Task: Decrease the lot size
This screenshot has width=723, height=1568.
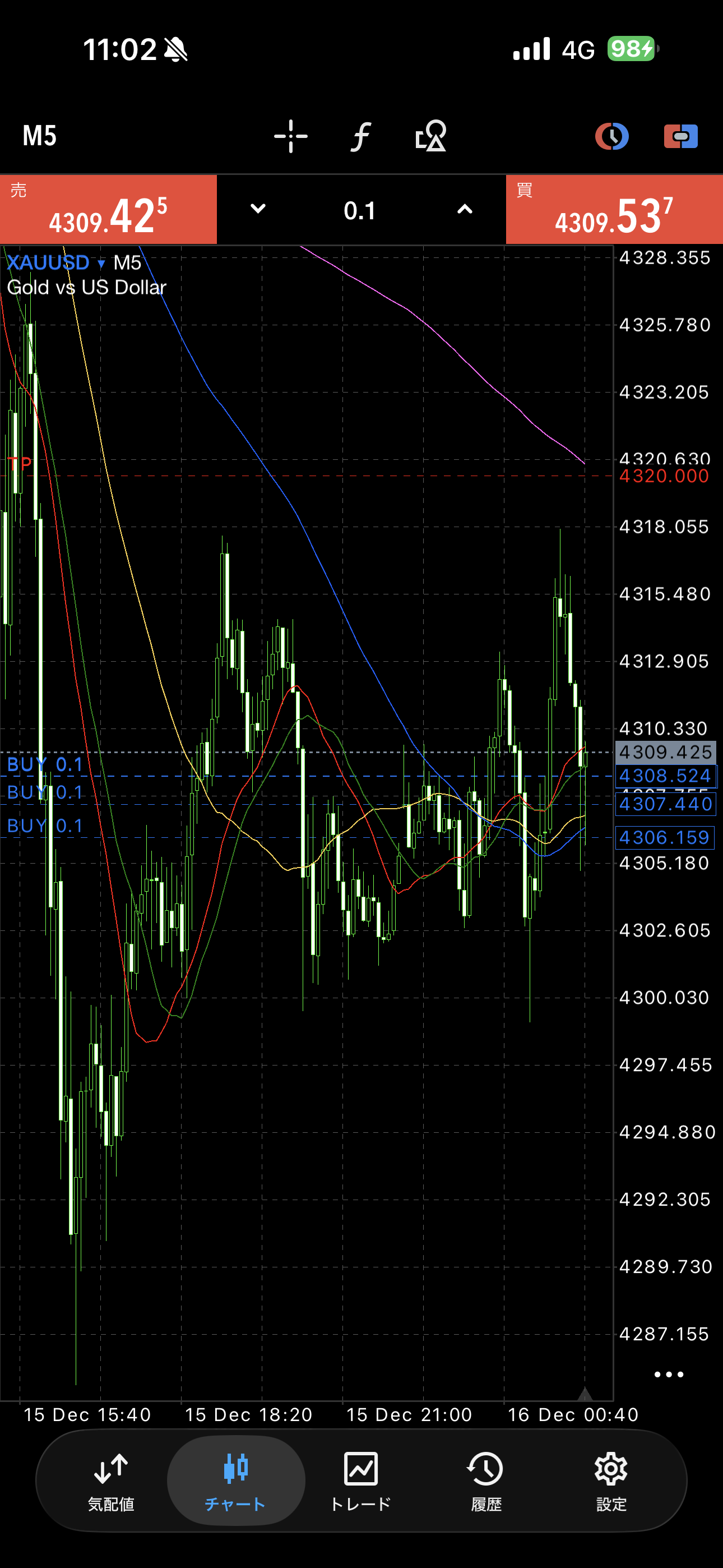Action: click(258, 209)
